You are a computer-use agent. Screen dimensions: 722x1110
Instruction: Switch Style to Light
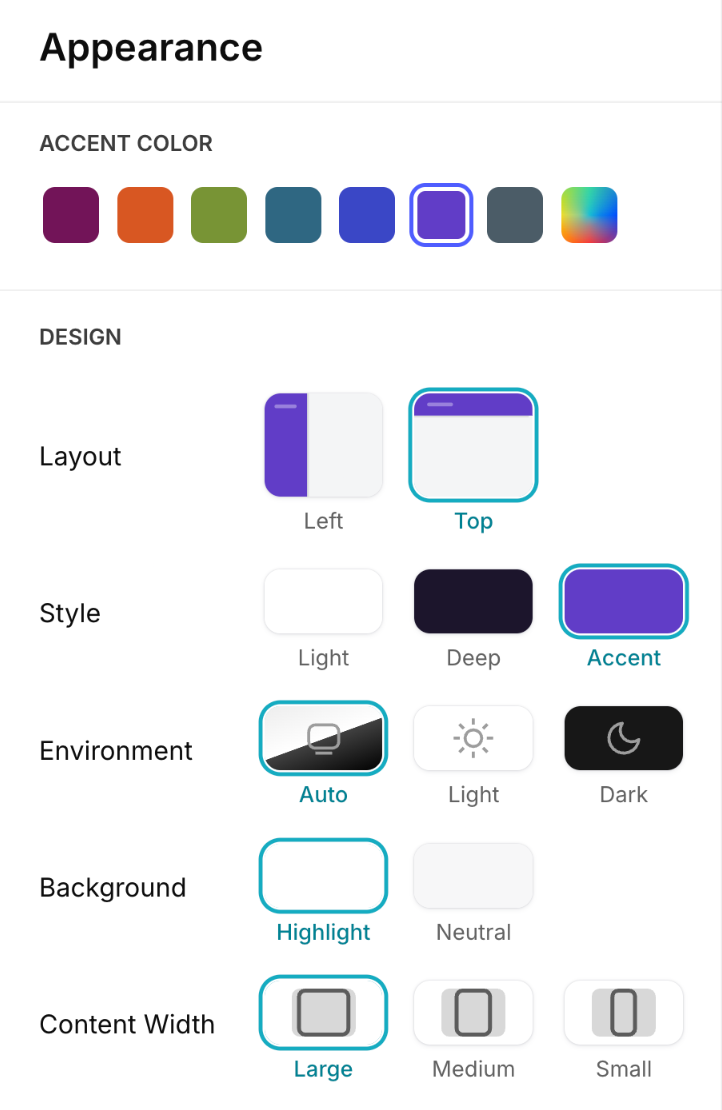pyautogui.click(x=323, y=601)
